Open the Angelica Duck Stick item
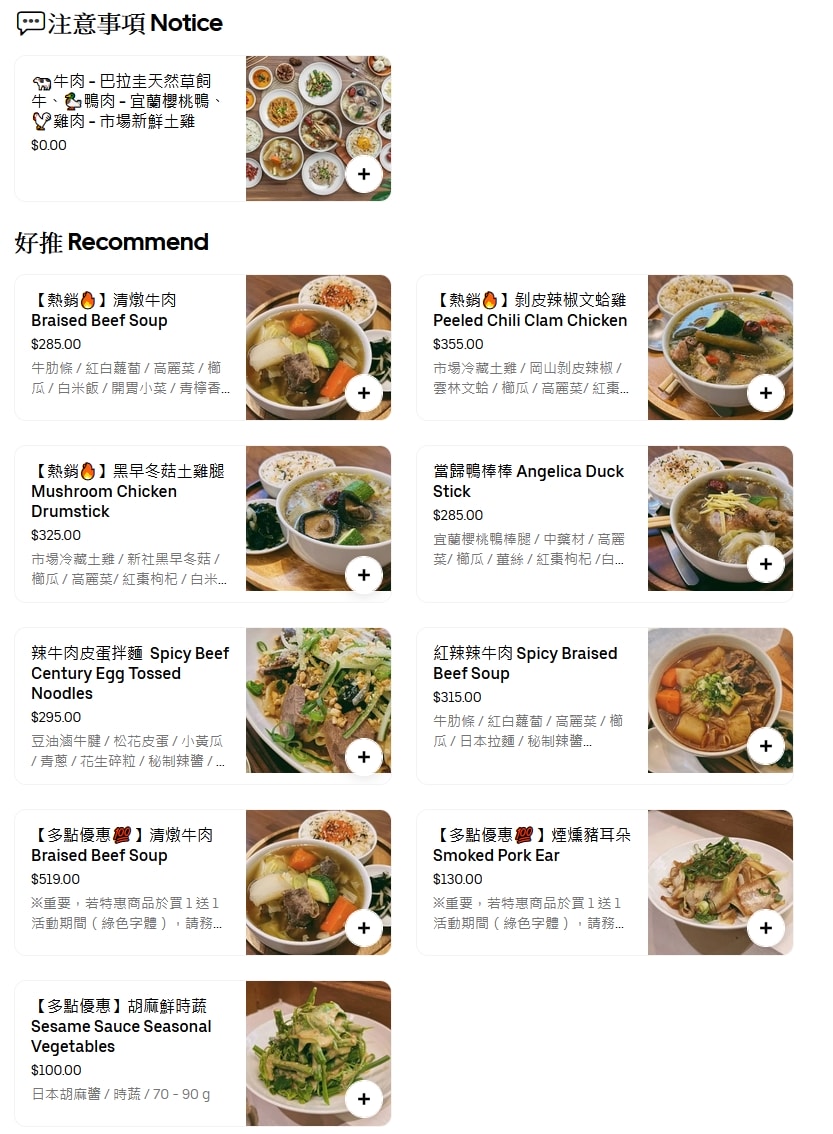833x1134 pixels. 530,481
